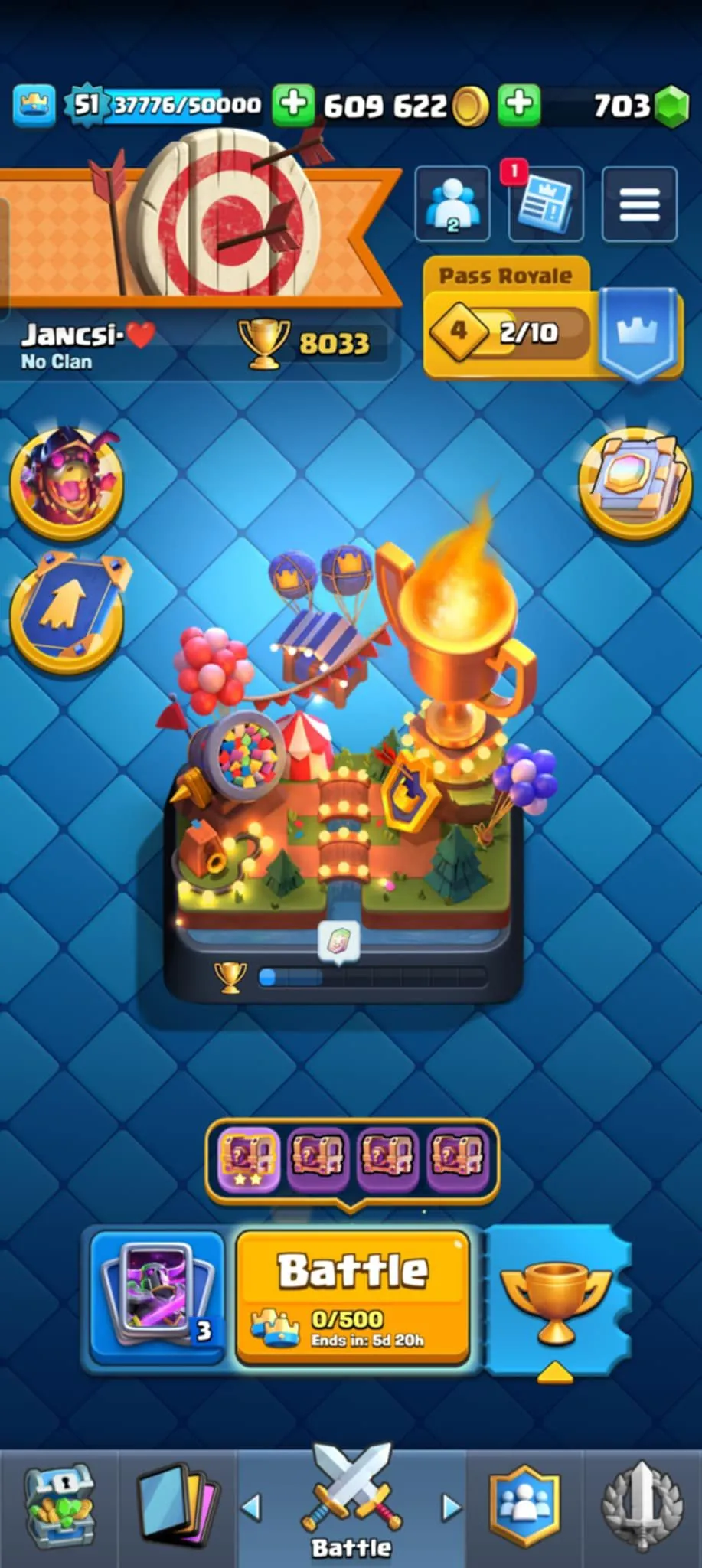
Task: Open the Shop tab
Action: pos(60,1507)
